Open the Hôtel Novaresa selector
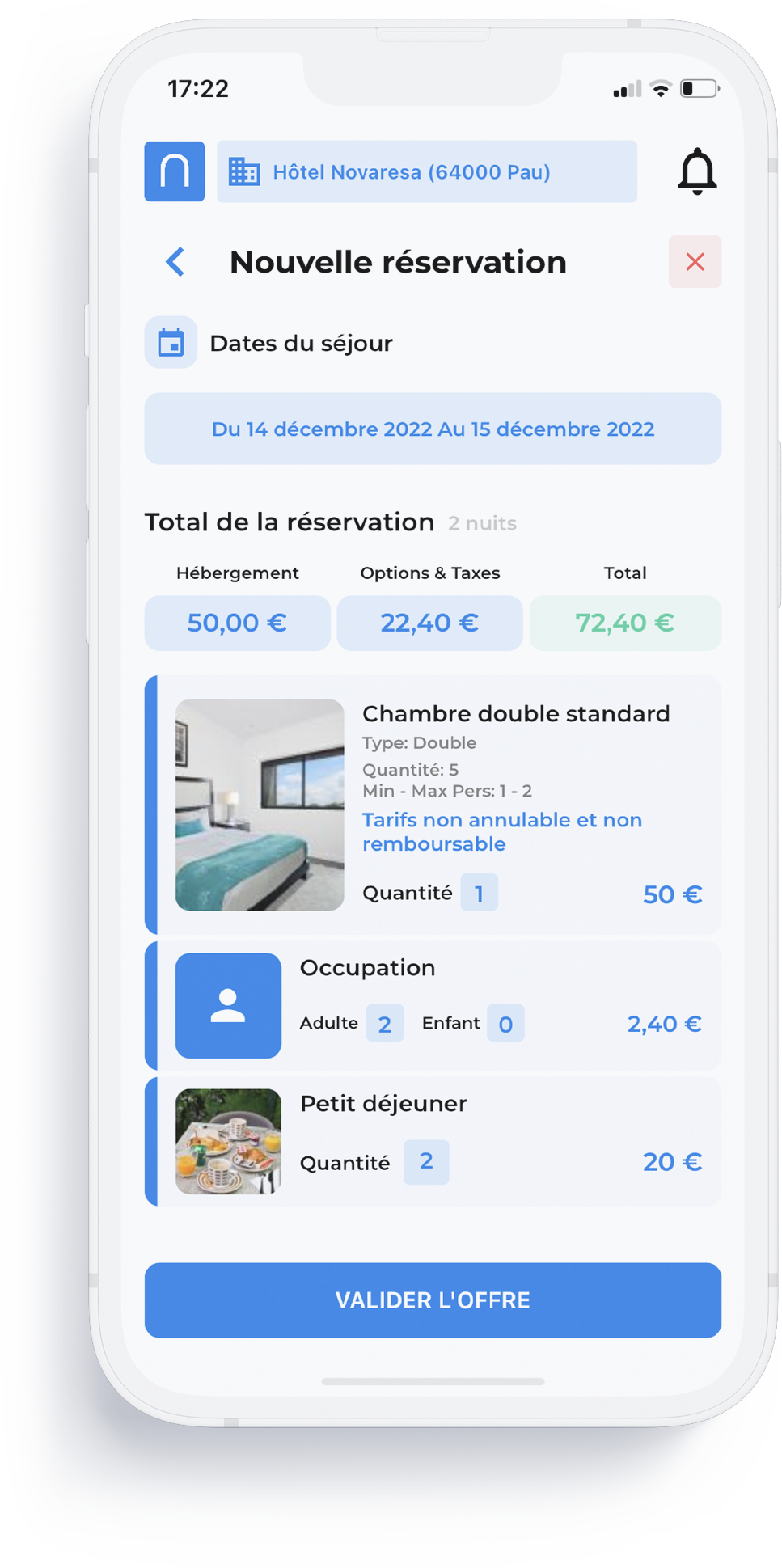 427,171
